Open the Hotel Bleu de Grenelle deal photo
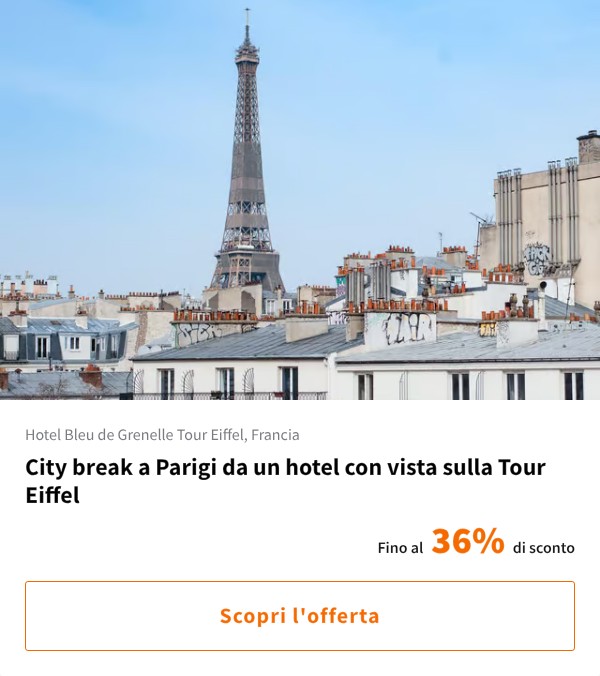Screen dimensions: 600x676 coord(300,200)
